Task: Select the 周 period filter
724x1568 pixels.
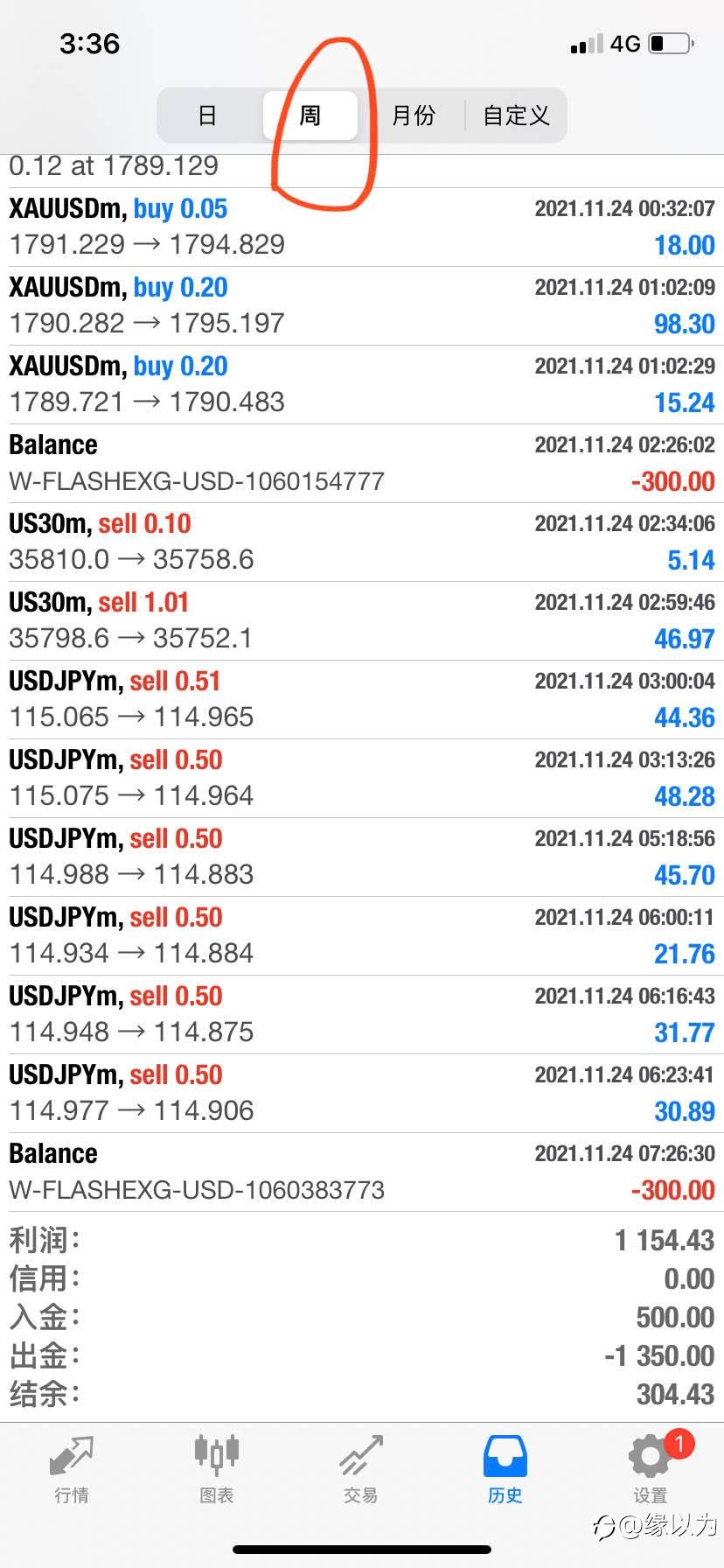Action: 310,115
